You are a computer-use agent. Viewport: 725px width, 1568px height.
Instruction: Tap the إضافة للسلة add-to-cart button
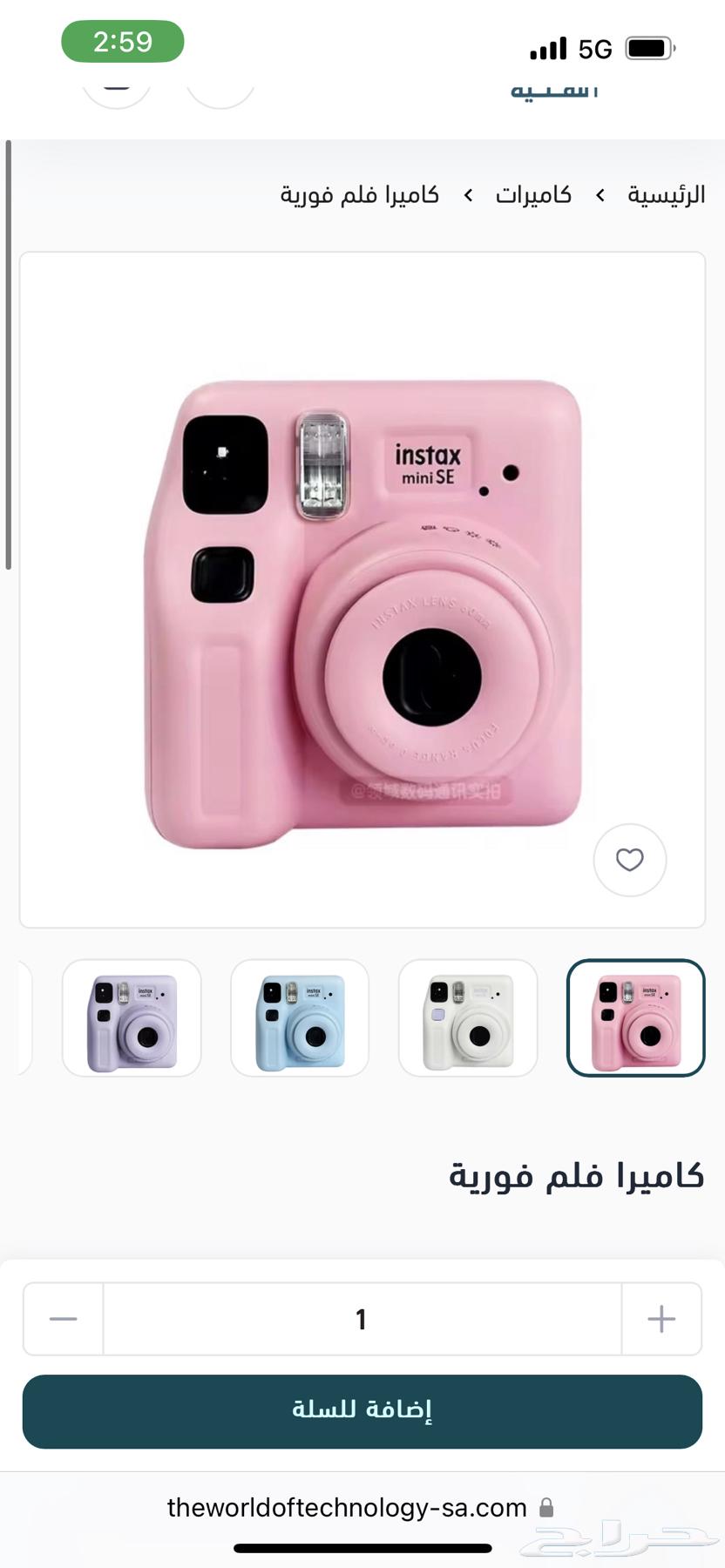362,1411
